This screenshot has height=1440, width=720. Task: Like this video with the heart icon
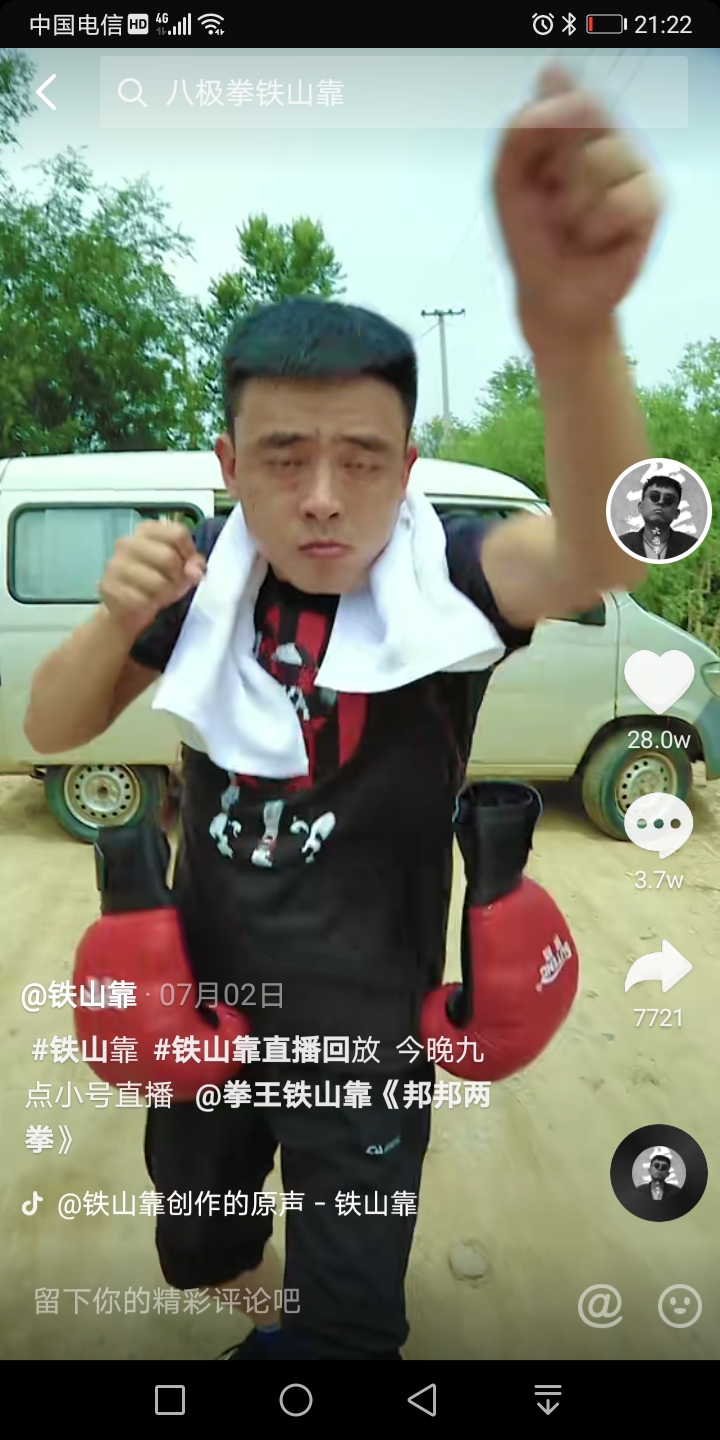658,682
